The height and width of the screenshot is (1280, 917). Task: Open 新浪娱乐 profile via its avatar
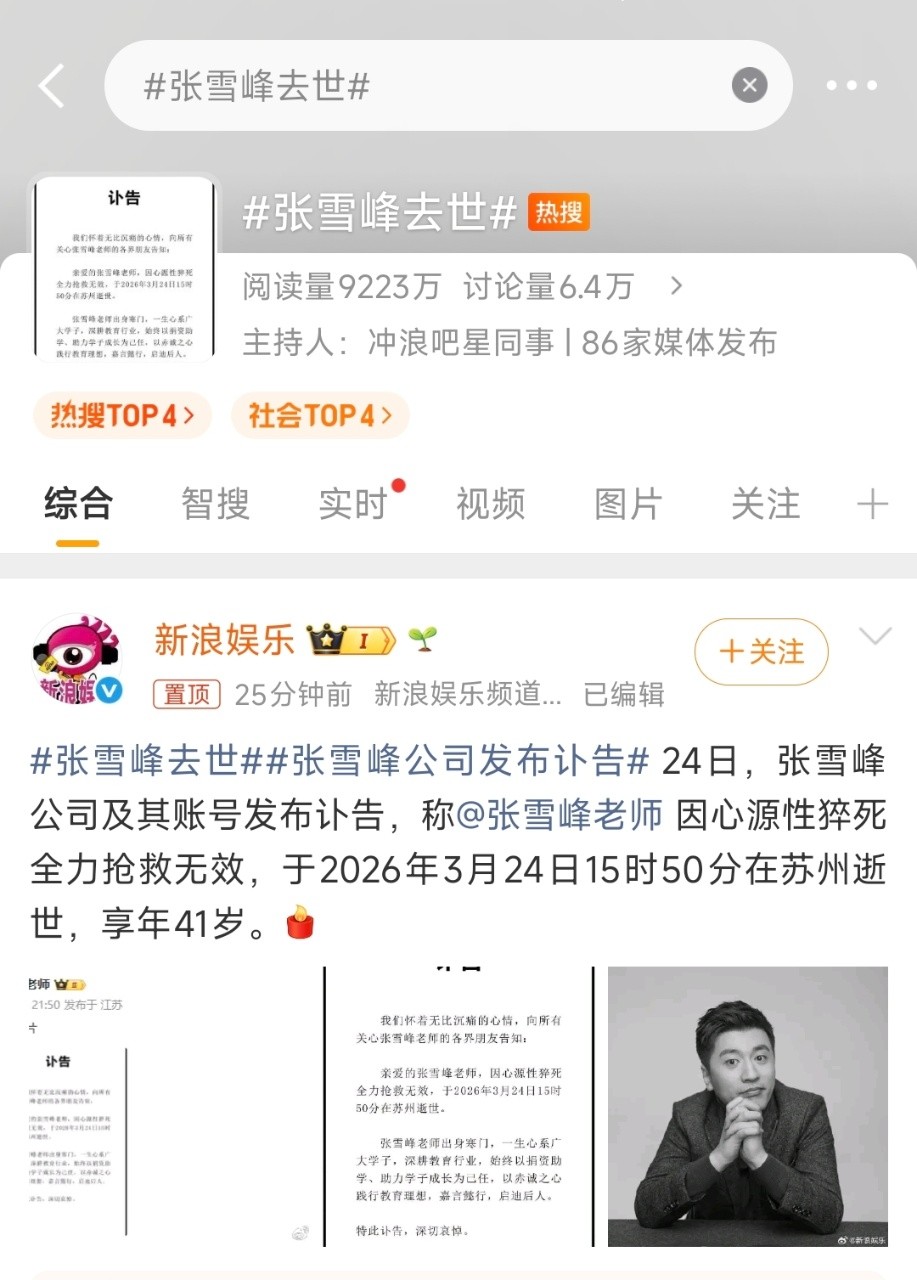(77, 660)
